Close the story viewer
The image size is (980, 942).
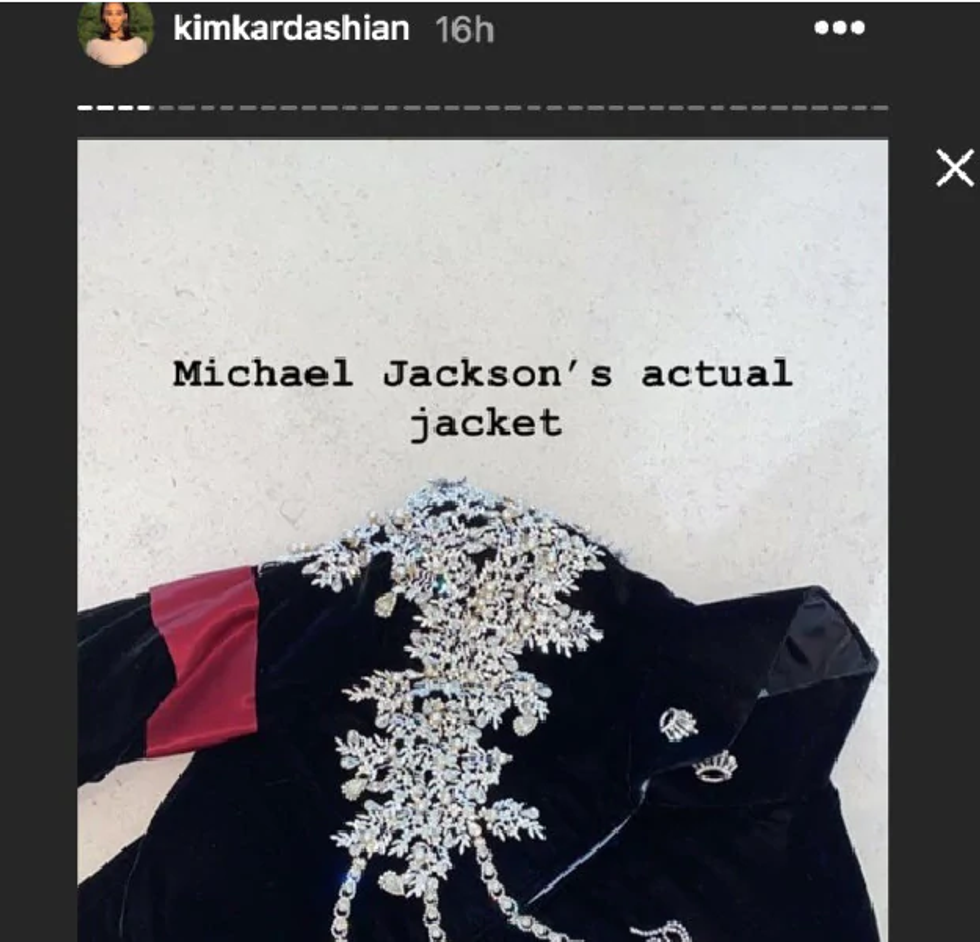click(954, 168)
